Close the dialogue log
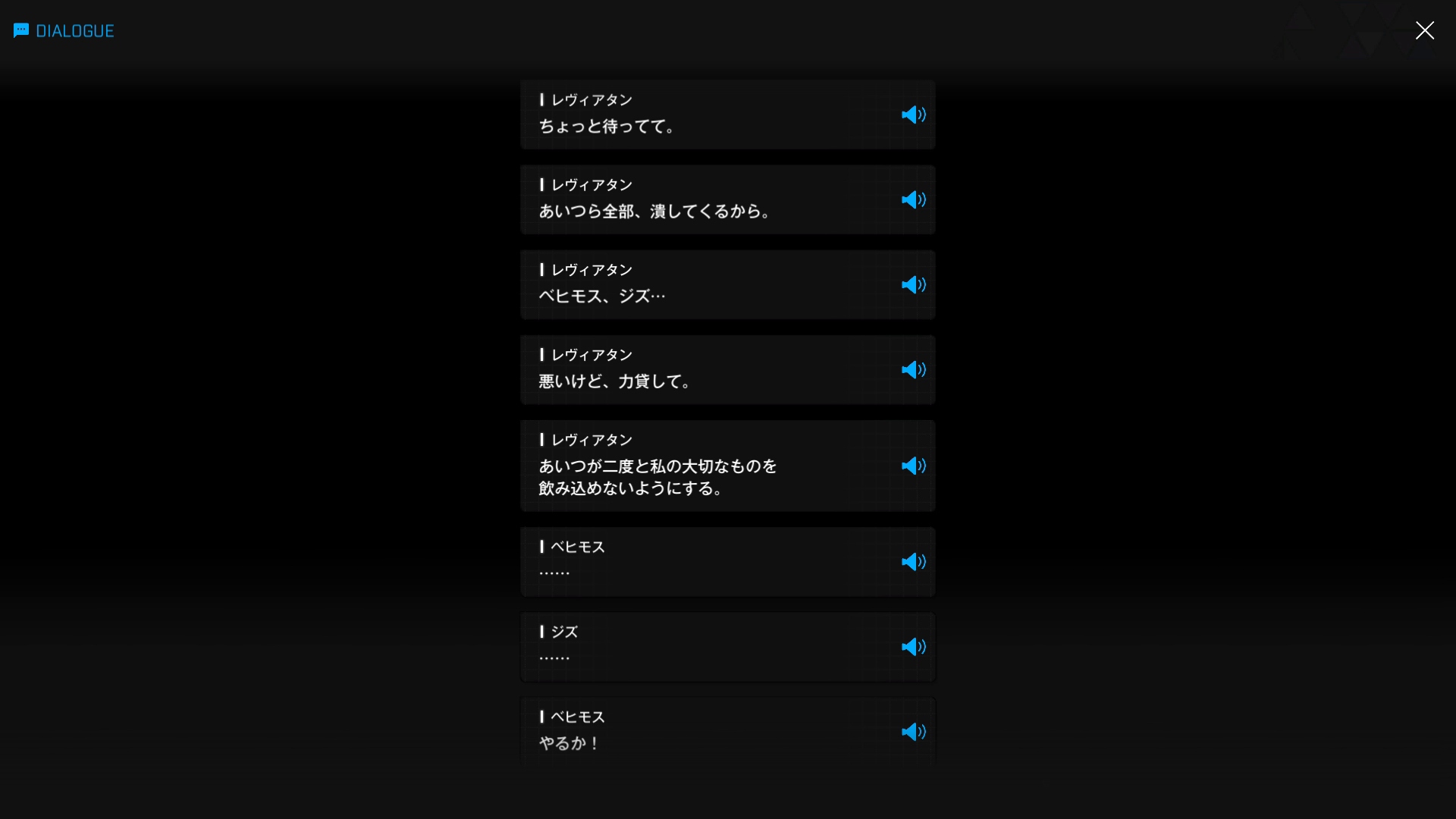 click(1424, 30)
